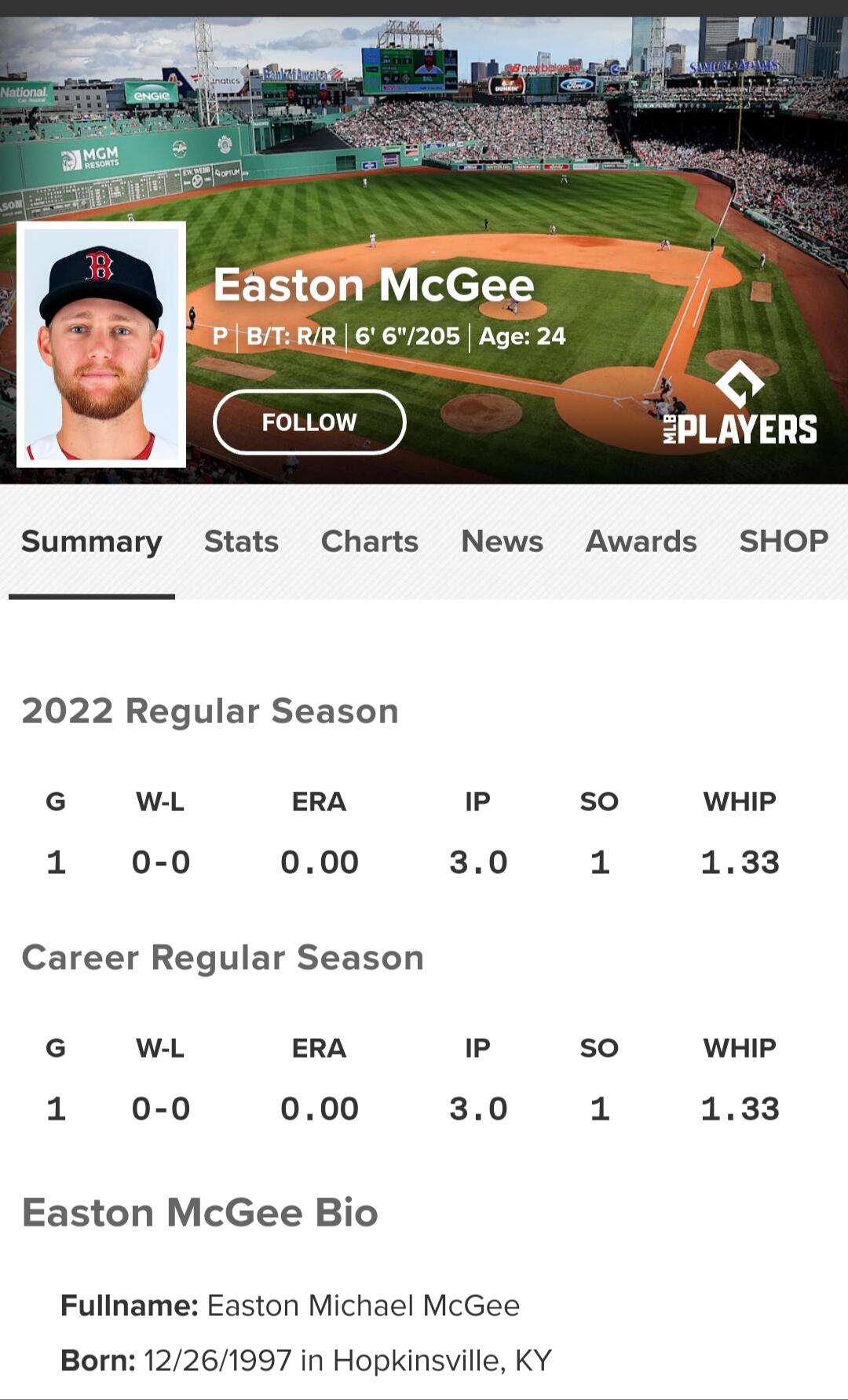Switch to the Stats tab
This screenshot has height=1400, width=848.
tap(241, 542)
